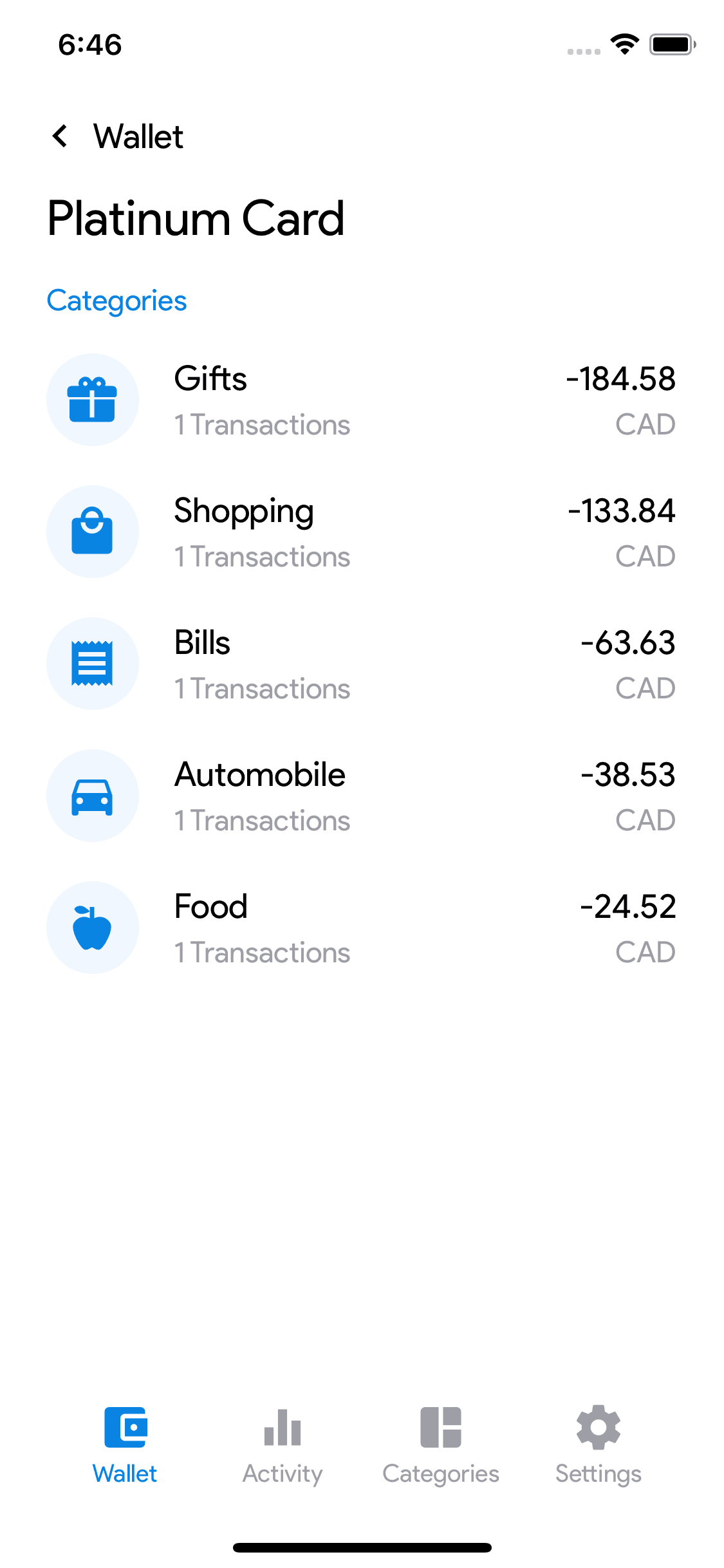The width and height of the screenshot is (724, 1568).
Task: Show Food category transactions
Action: tap(360, 928)
